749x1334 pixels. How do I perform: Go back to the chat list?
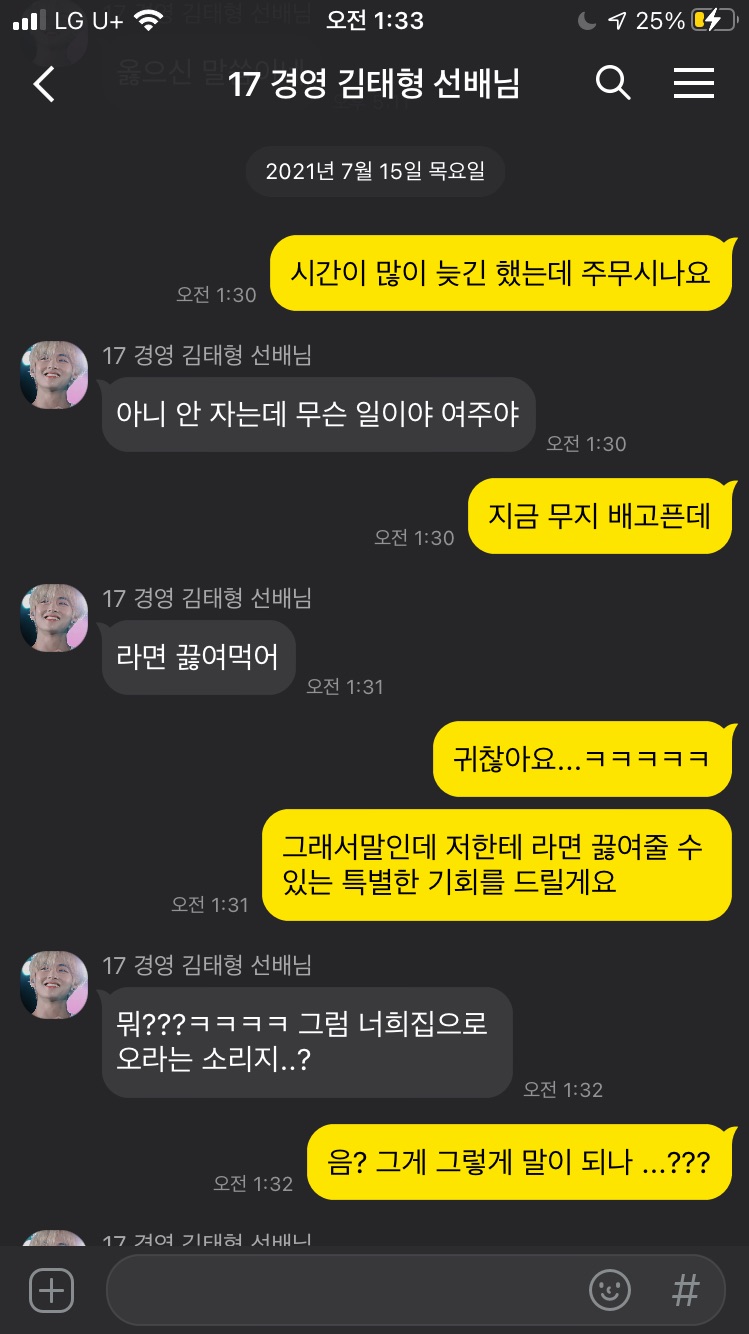pyautogui.click(x=44, y=85)
